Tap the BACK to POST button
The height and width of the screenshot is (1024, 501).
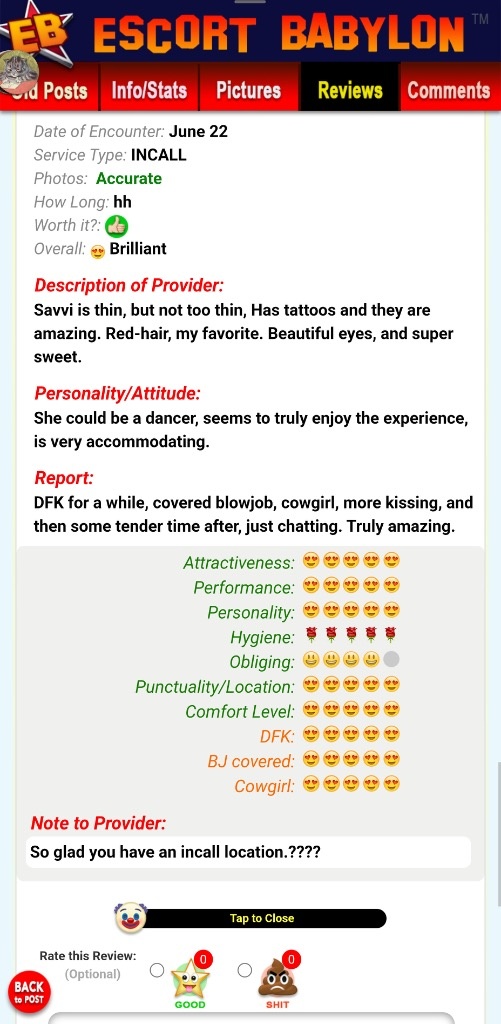click(29, 992)
